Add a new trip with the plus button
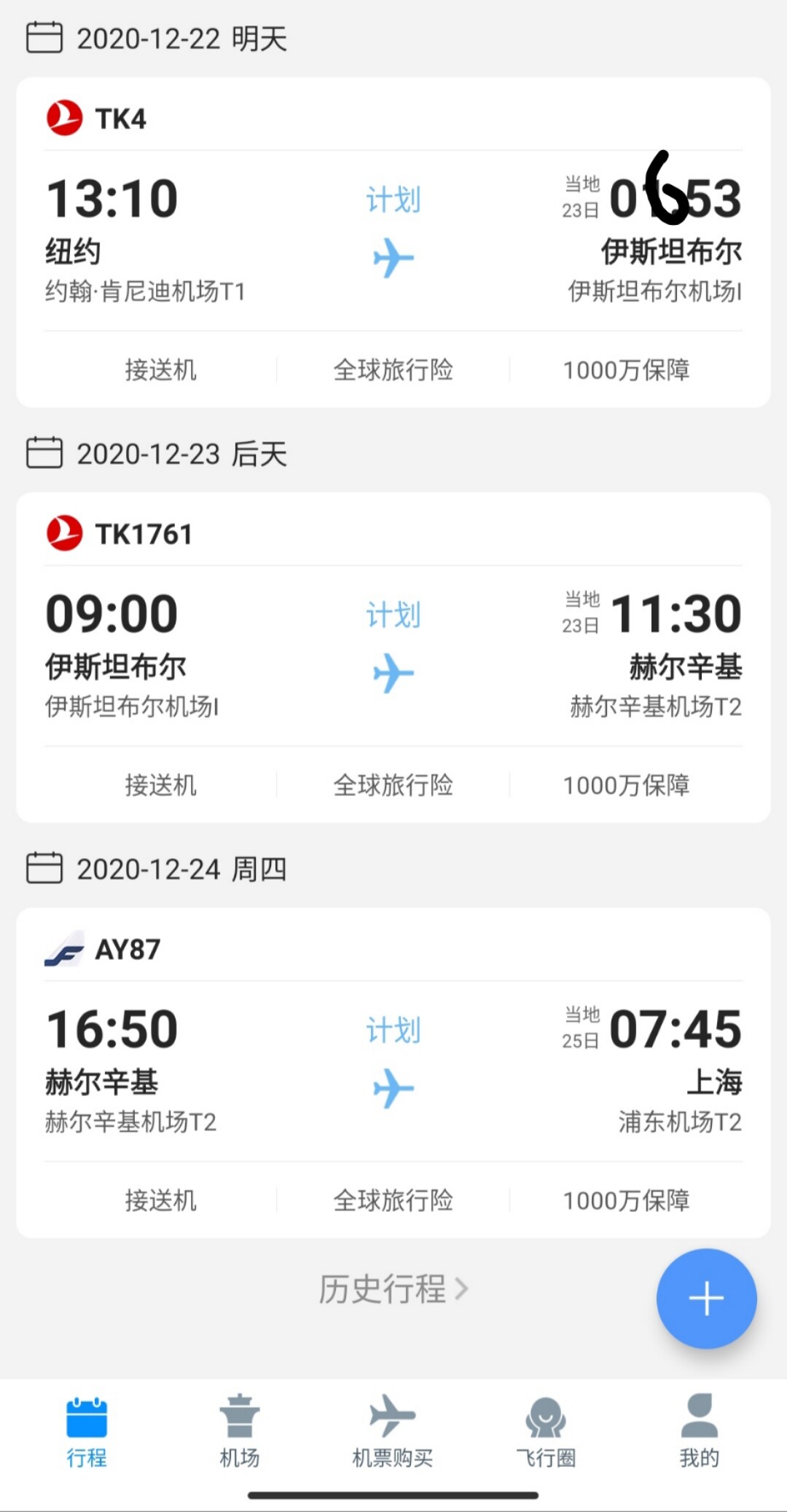787x1512 pixels. pos(706,1299)
